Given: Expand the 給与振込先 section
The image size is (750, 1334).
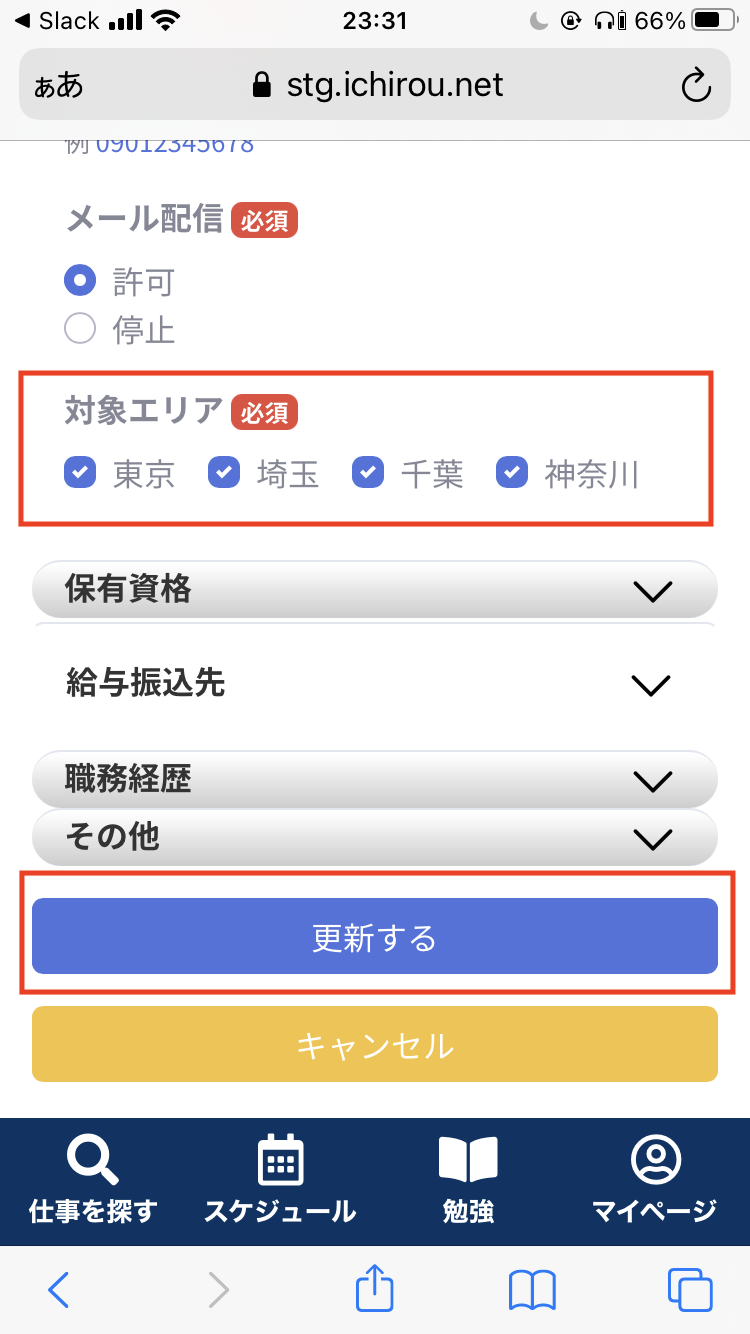Looking at the screenshot, I should (374, 684).
